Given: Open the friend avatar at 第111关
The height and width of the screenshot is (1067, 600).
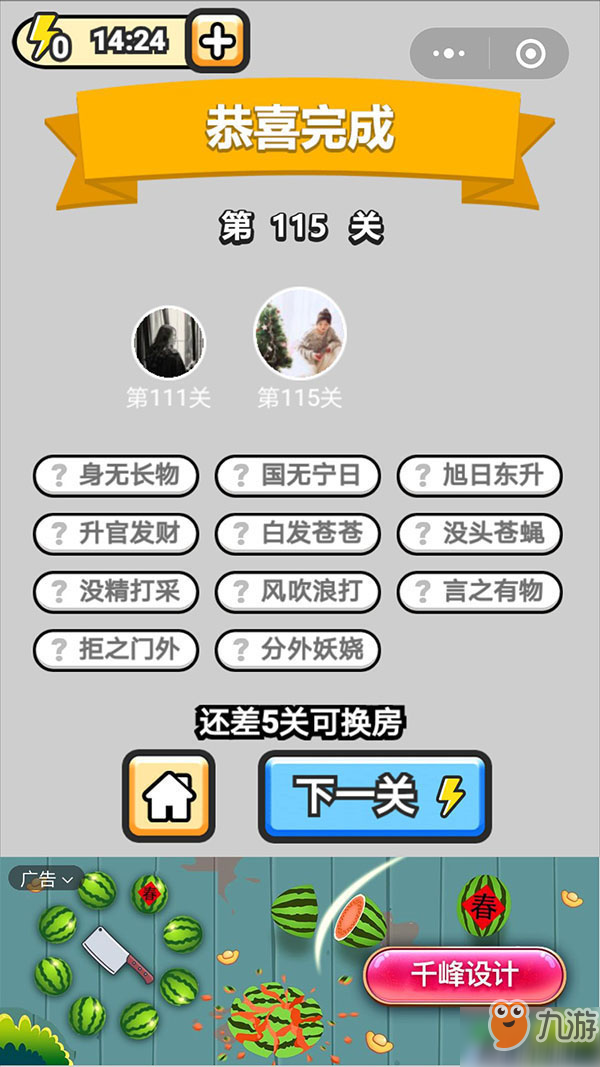Looking at the screenshot, I should tap(169, 342).
